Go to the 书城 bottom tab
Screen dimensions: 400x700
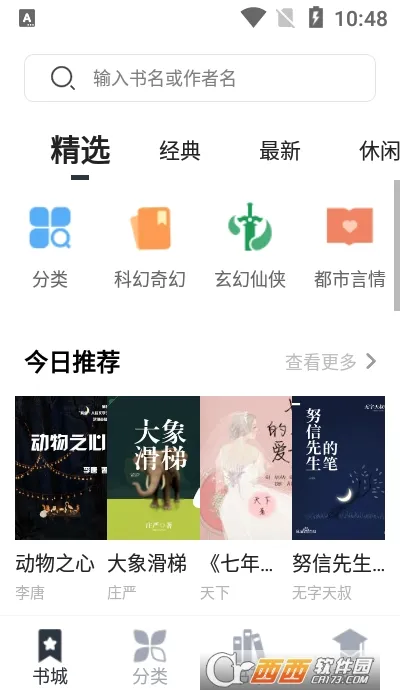click(50, 657)
